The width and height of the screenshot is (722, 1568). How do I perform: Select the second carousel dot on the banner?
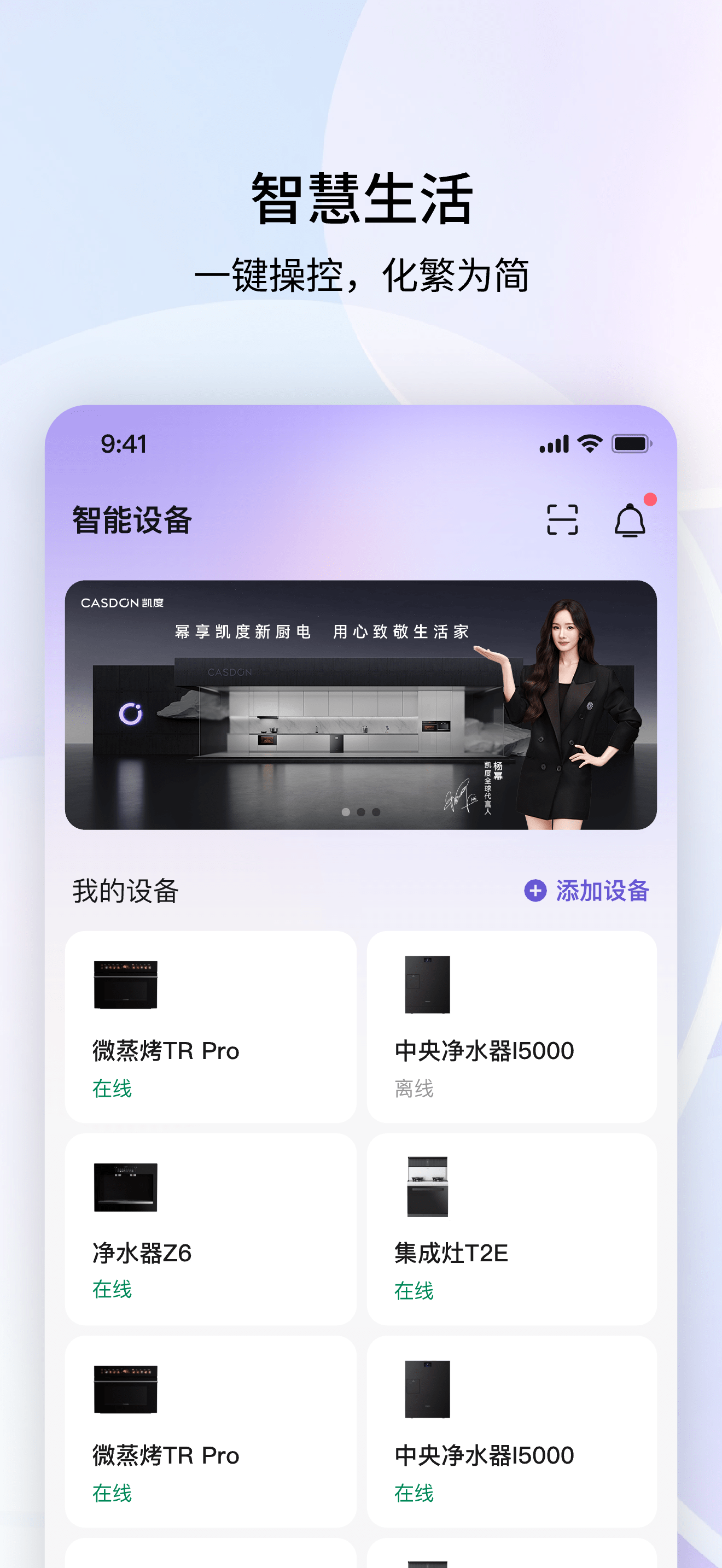tap(362, 811)
